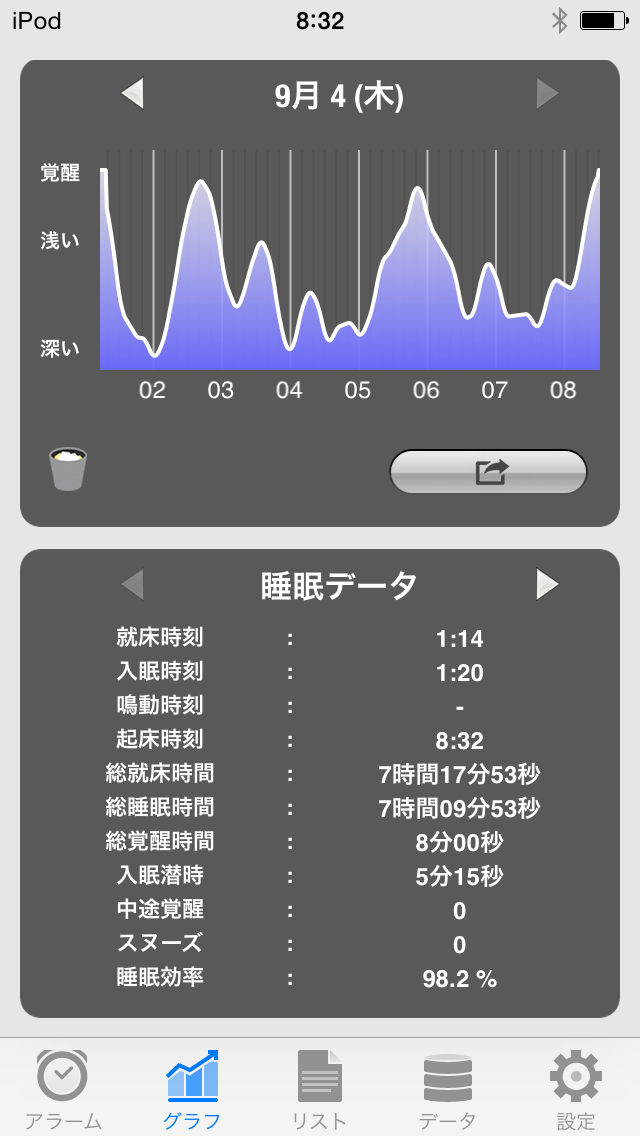Go to the previous day's sleep graph
The width and height of the screenshot is (640, 1136).
click(x=132, y=94)
